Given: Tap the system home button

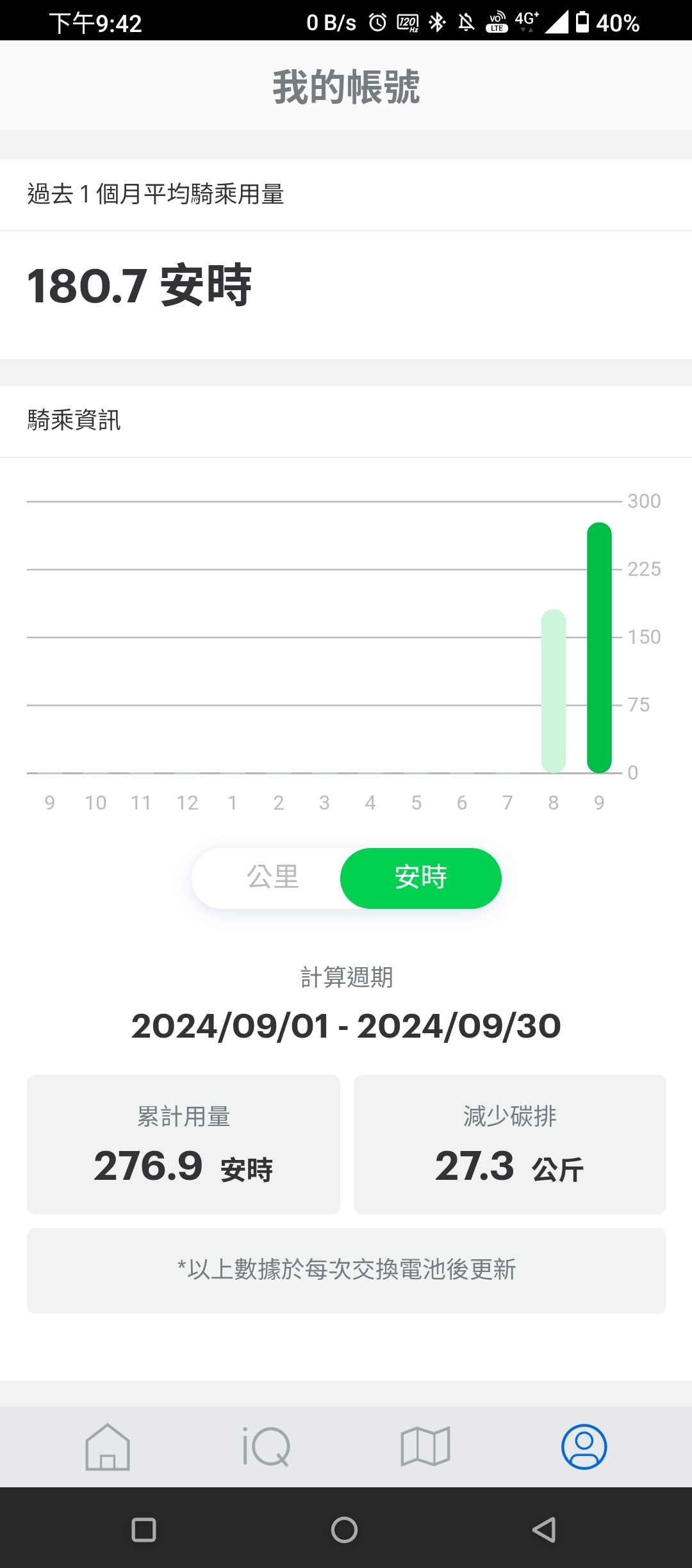Looking at the screenshot, I should click(344, 1530).
